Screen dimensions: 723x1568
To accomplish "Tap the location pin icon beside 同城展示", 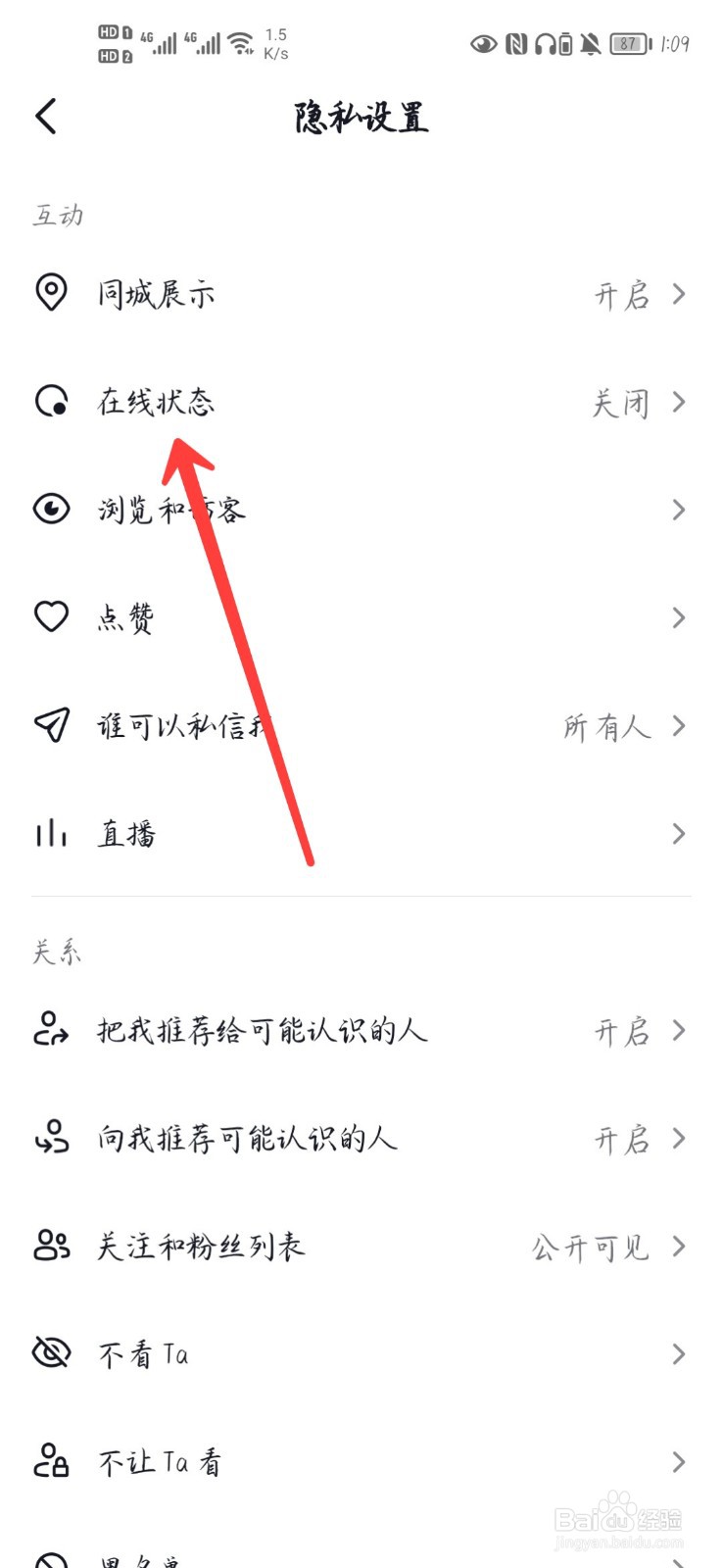I will point(51,294).
